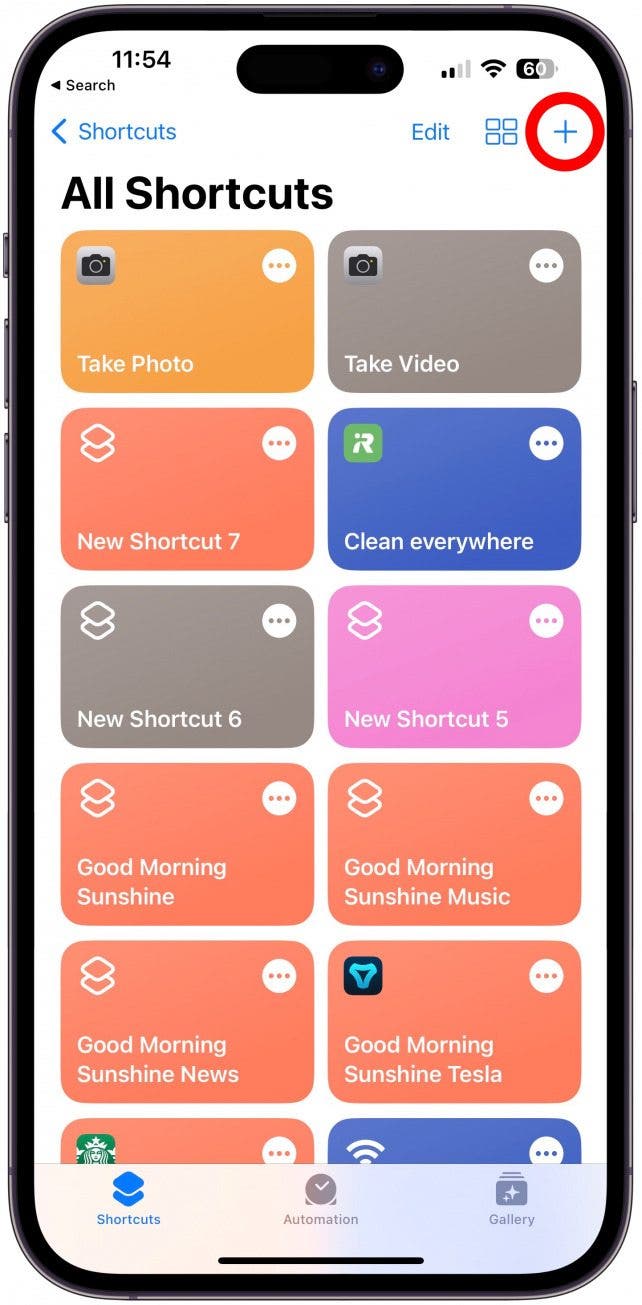
Task: Open options for New Shortcut 5
Action: [x=546, y=621]
